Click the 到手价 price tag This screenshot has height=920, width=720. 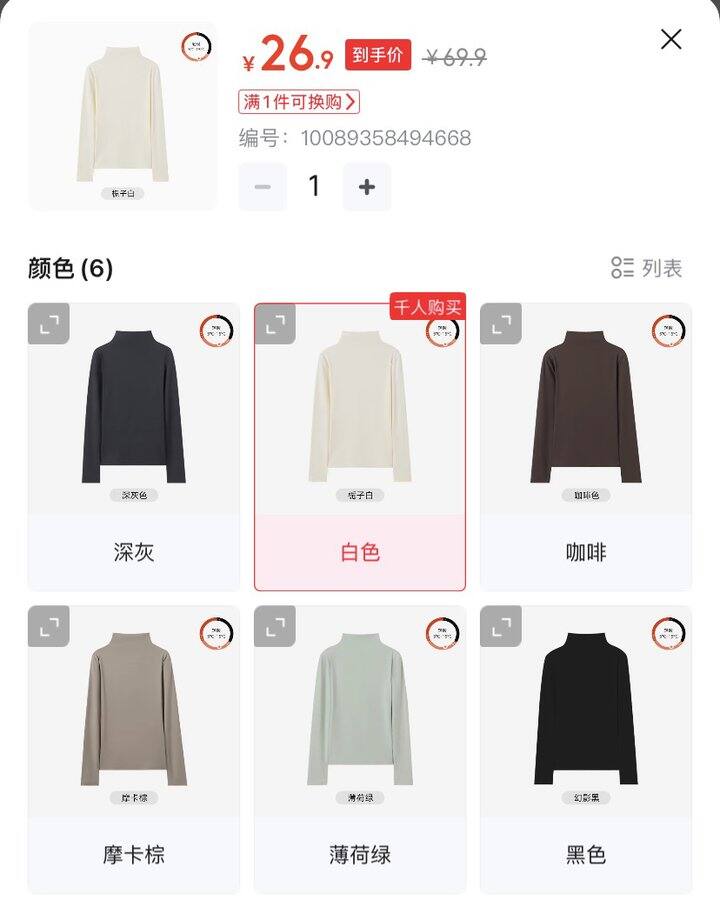(377, 55)
